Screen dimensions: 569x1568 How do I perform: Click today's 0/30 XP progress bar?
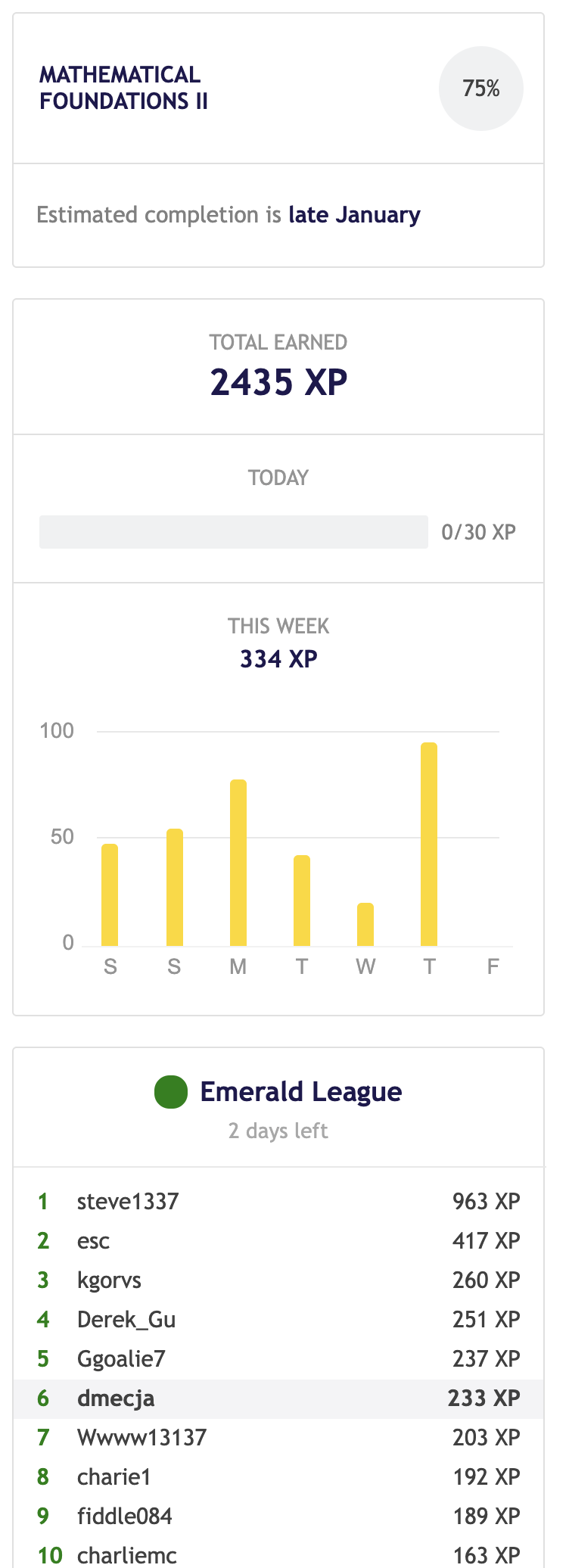(x=233, y=532)
